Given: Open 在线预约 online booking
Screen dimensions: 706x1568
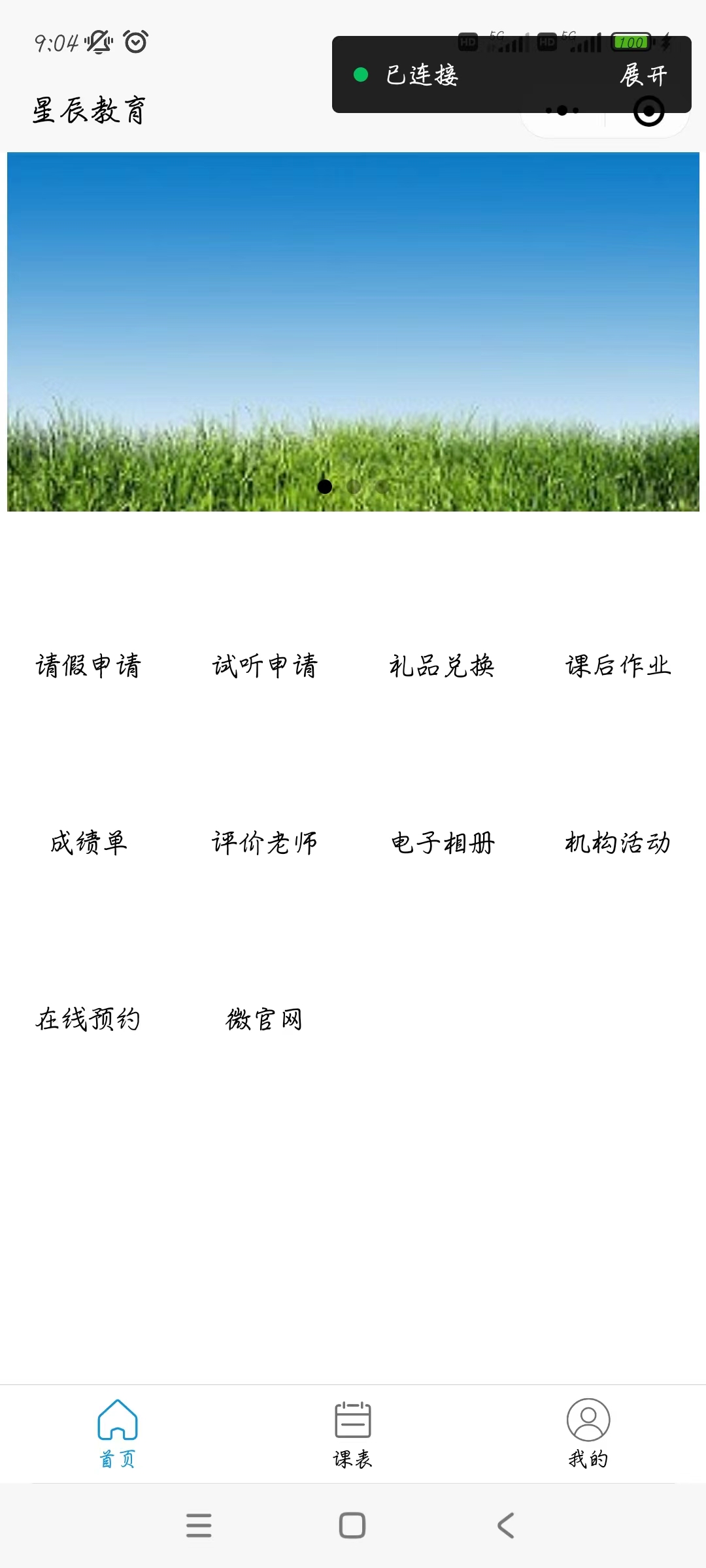Looking at the screenshot, I should (88, 1019).
